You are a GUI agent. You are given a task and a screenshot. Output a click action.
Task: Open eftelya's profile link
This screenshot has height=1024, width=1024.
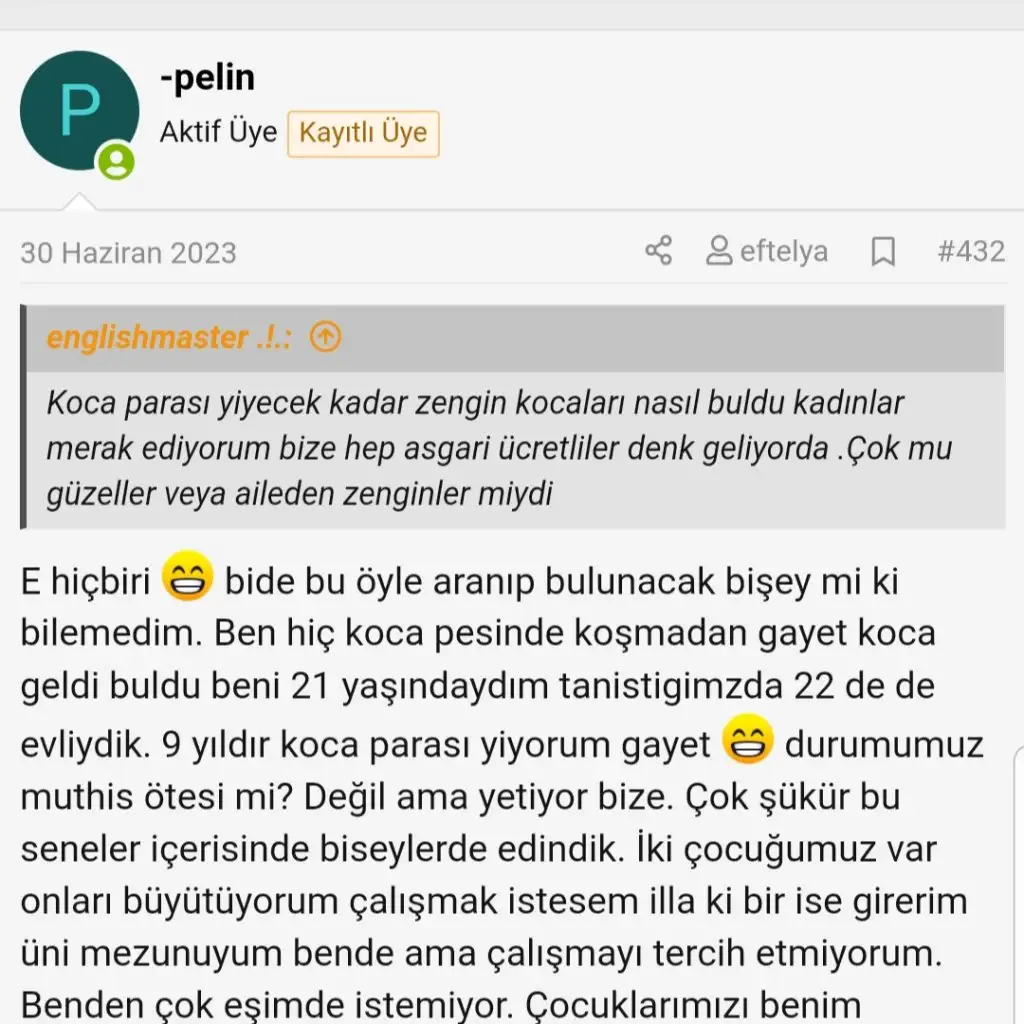click(x=767, y=251)
